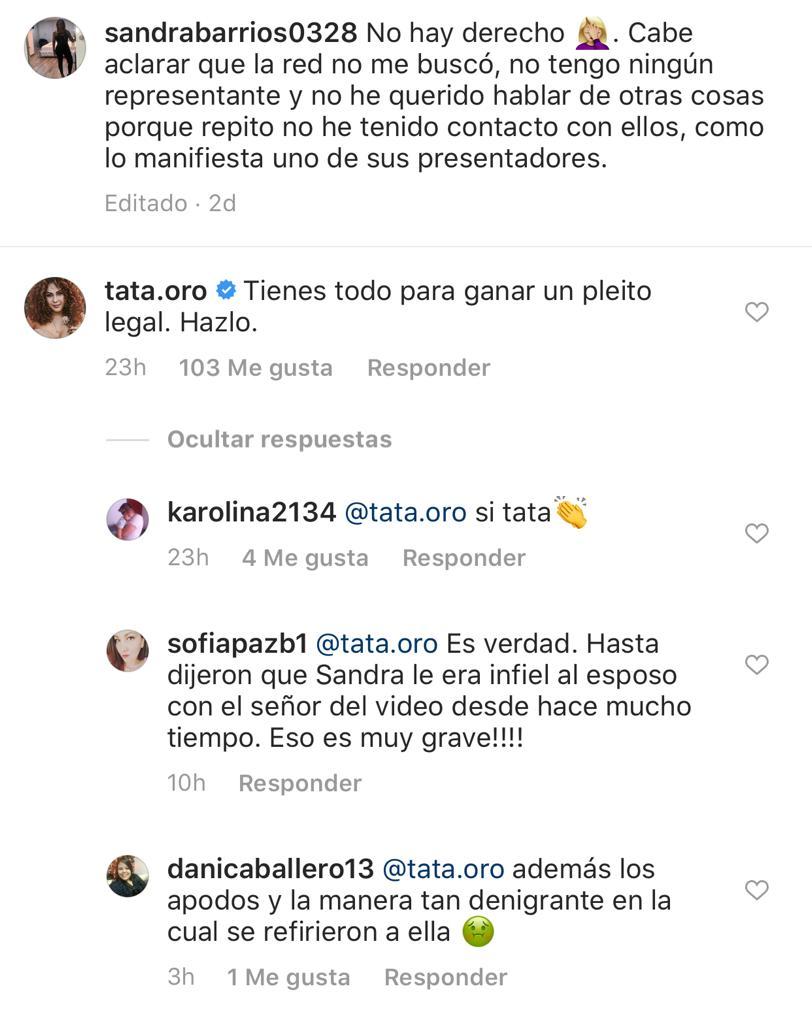Collapse replies with Ocultar respuestas
The width and height of the screenshot is (812, 1024).
click(x=279, y=439)
